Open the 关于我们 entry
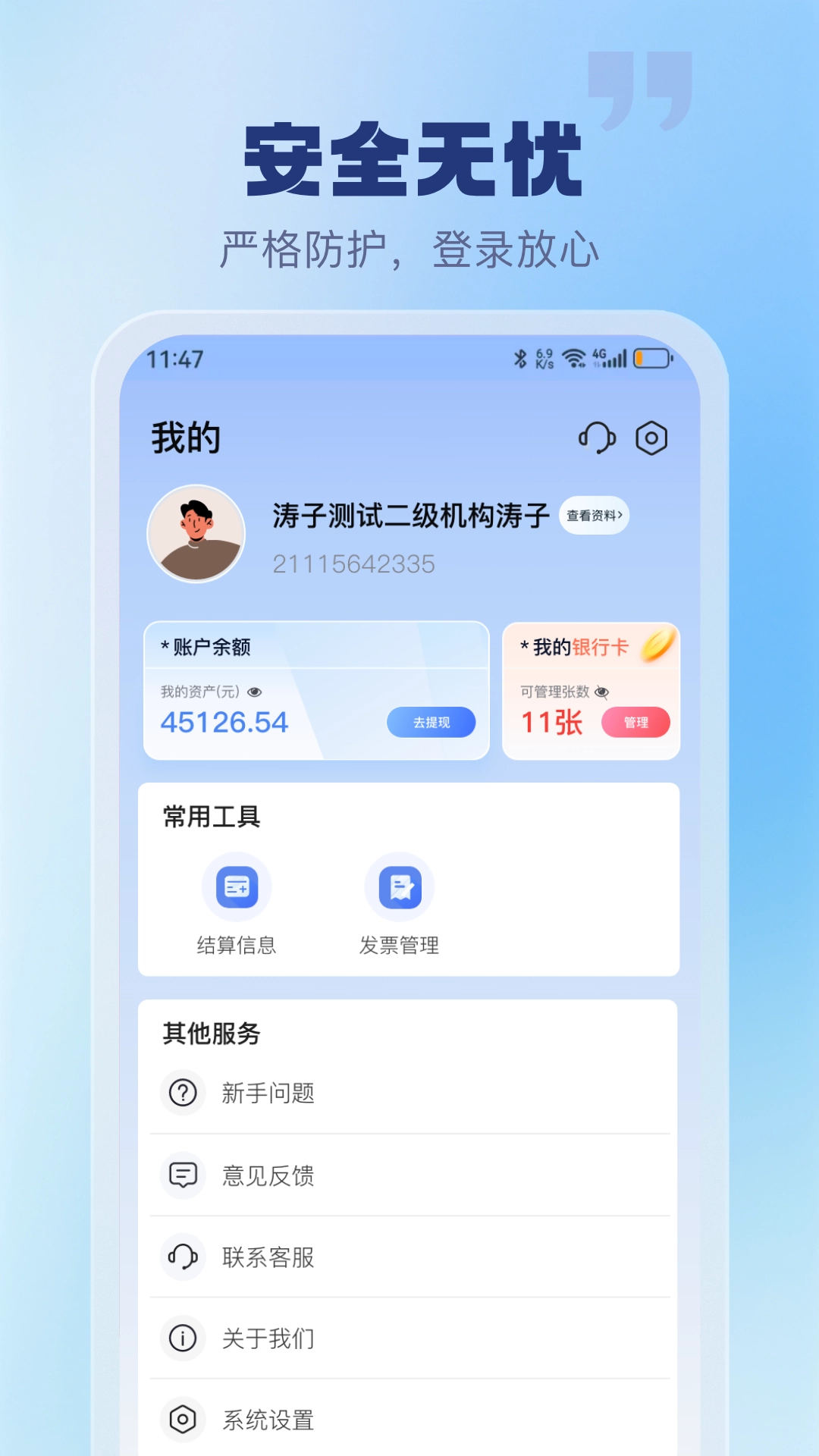 pos(267,1339)
